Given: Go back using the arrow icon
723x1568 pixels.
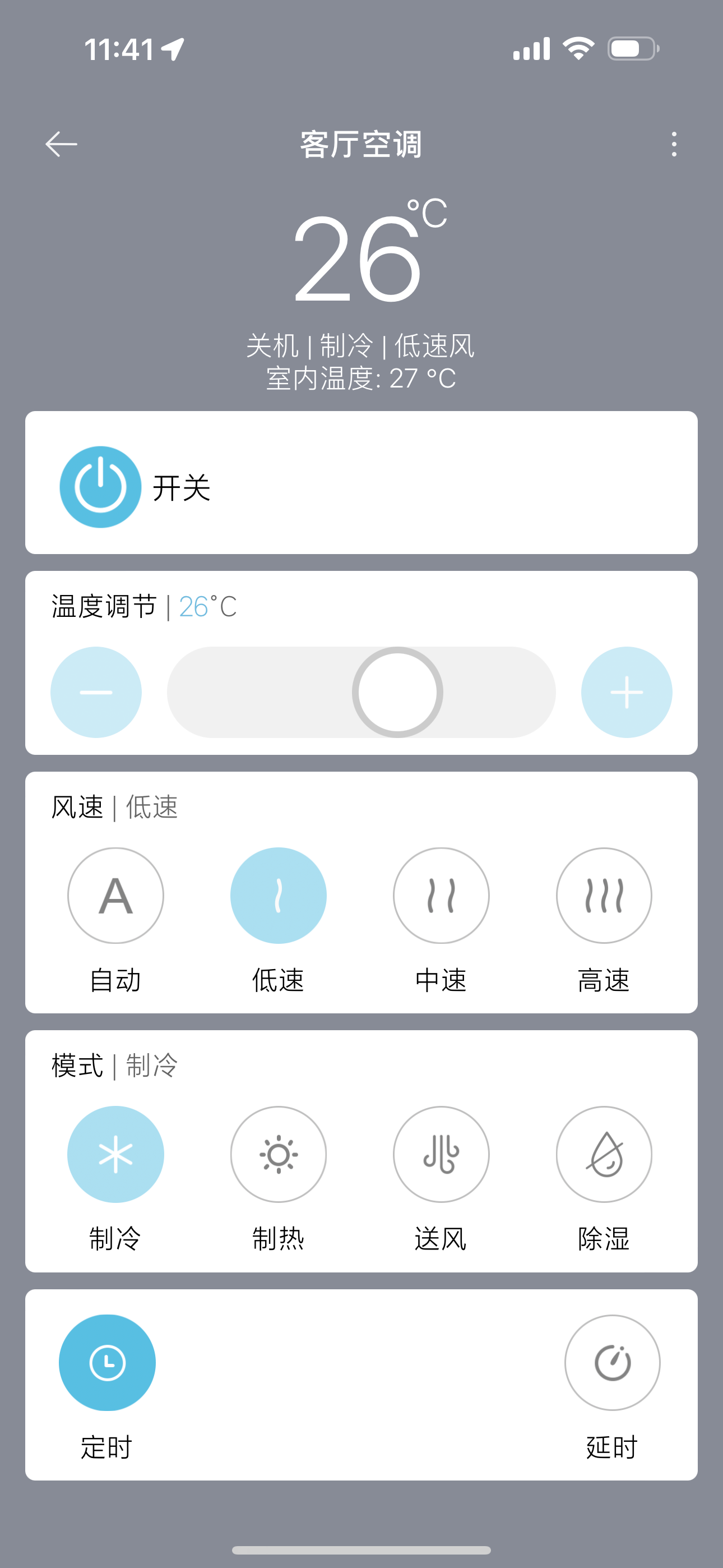Looking at the screenshot, I should point(62,144).
